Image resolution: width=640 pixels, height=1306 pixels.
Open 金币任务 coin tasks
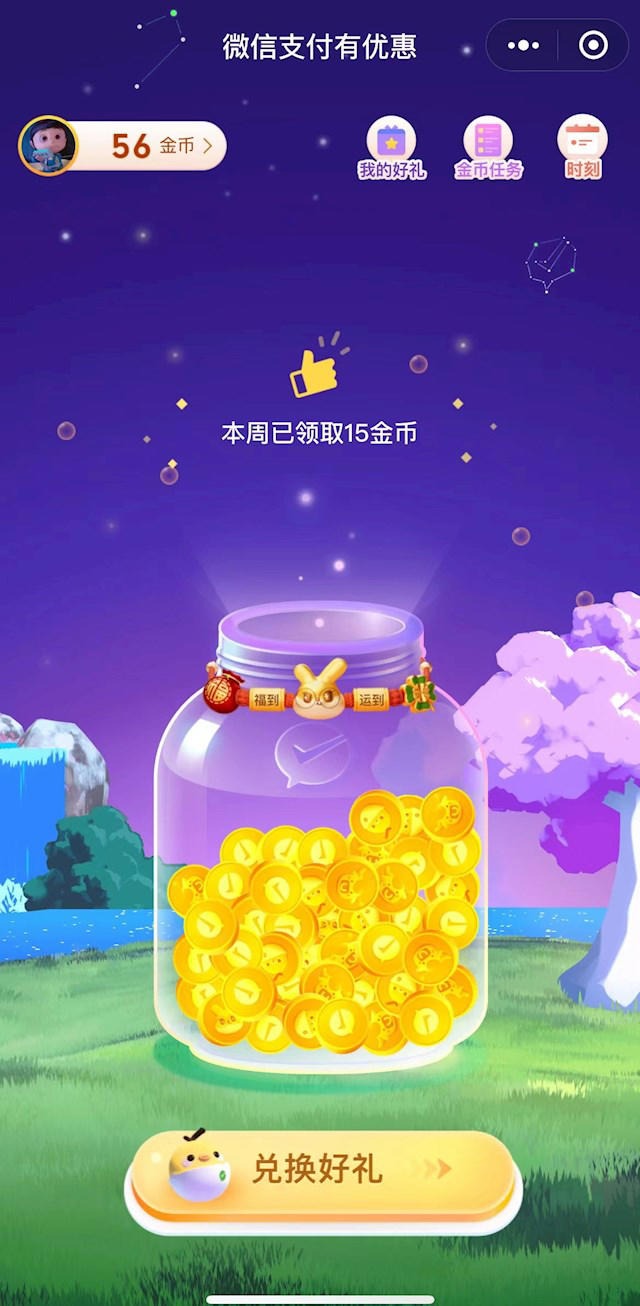pyautogui.click(x=488, y=148)
